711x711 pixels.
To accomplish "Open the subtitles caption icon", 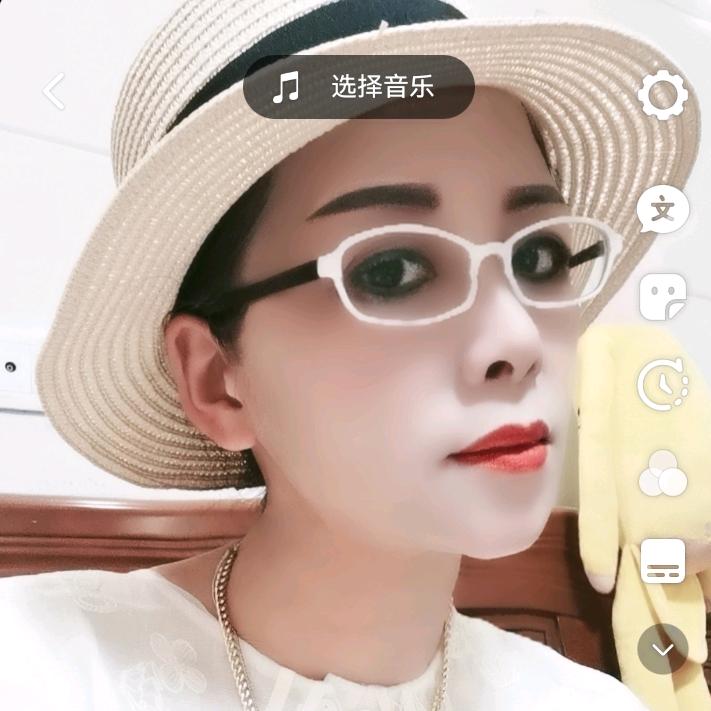I will [x=662, y=560].
